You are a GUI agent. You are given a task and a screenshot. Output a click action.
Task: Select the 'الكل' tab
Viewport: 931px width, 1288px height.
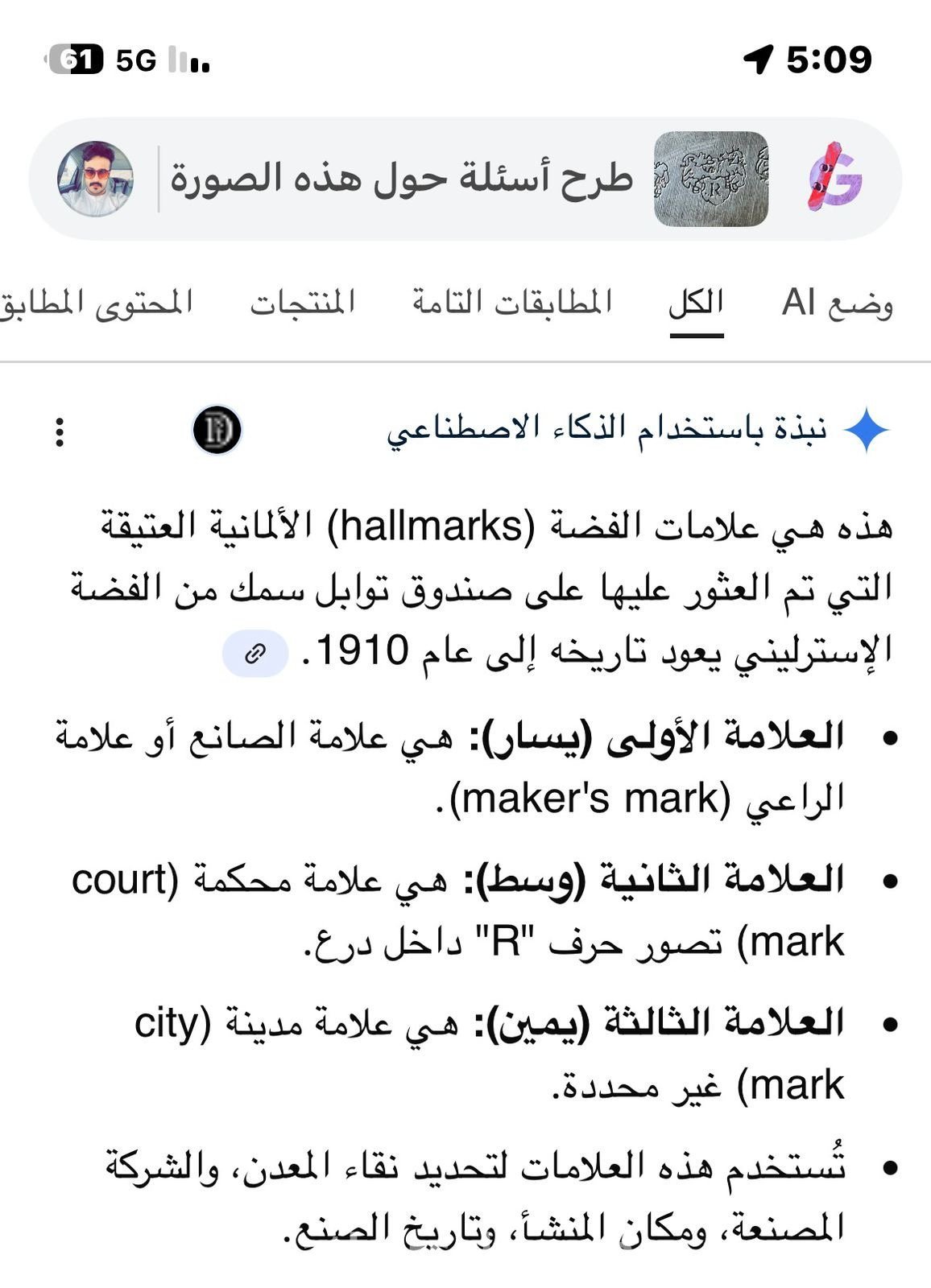click(x=696, y=303)
